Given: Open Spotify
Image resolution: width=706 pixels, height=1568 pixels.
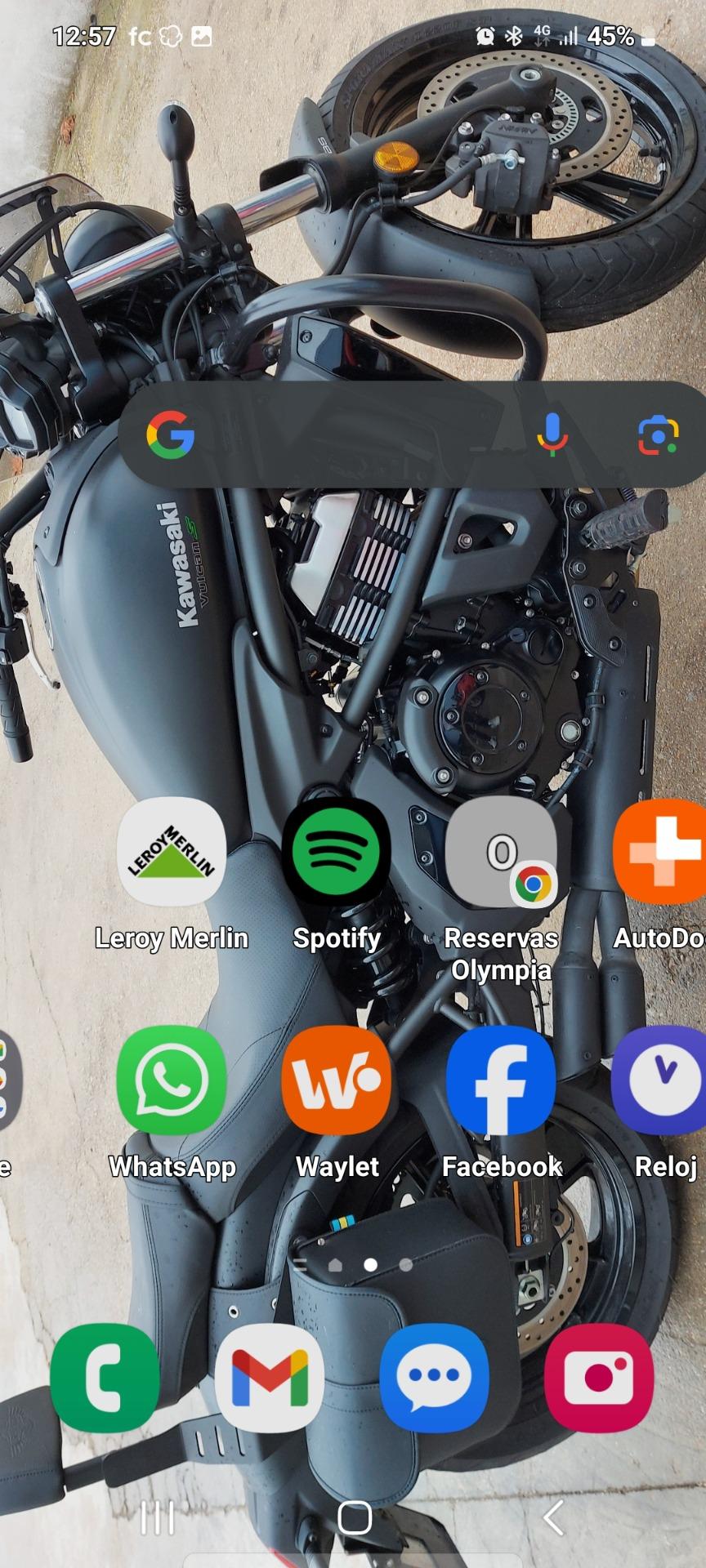Looking at the screenshot, I should coord(336,852).
